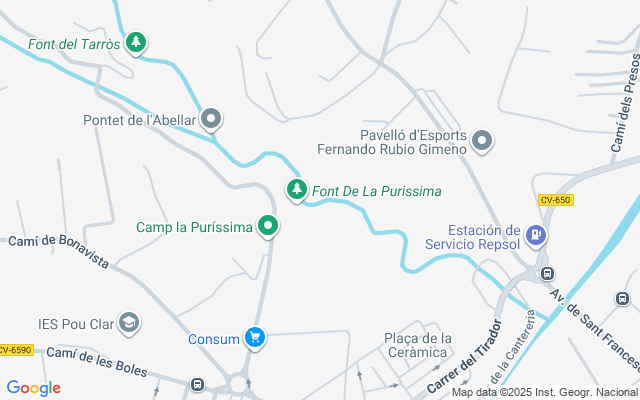
Task: Open Pavelló d'Esports Fernando Rubio Gimeno marker
Action: point(482,141)
